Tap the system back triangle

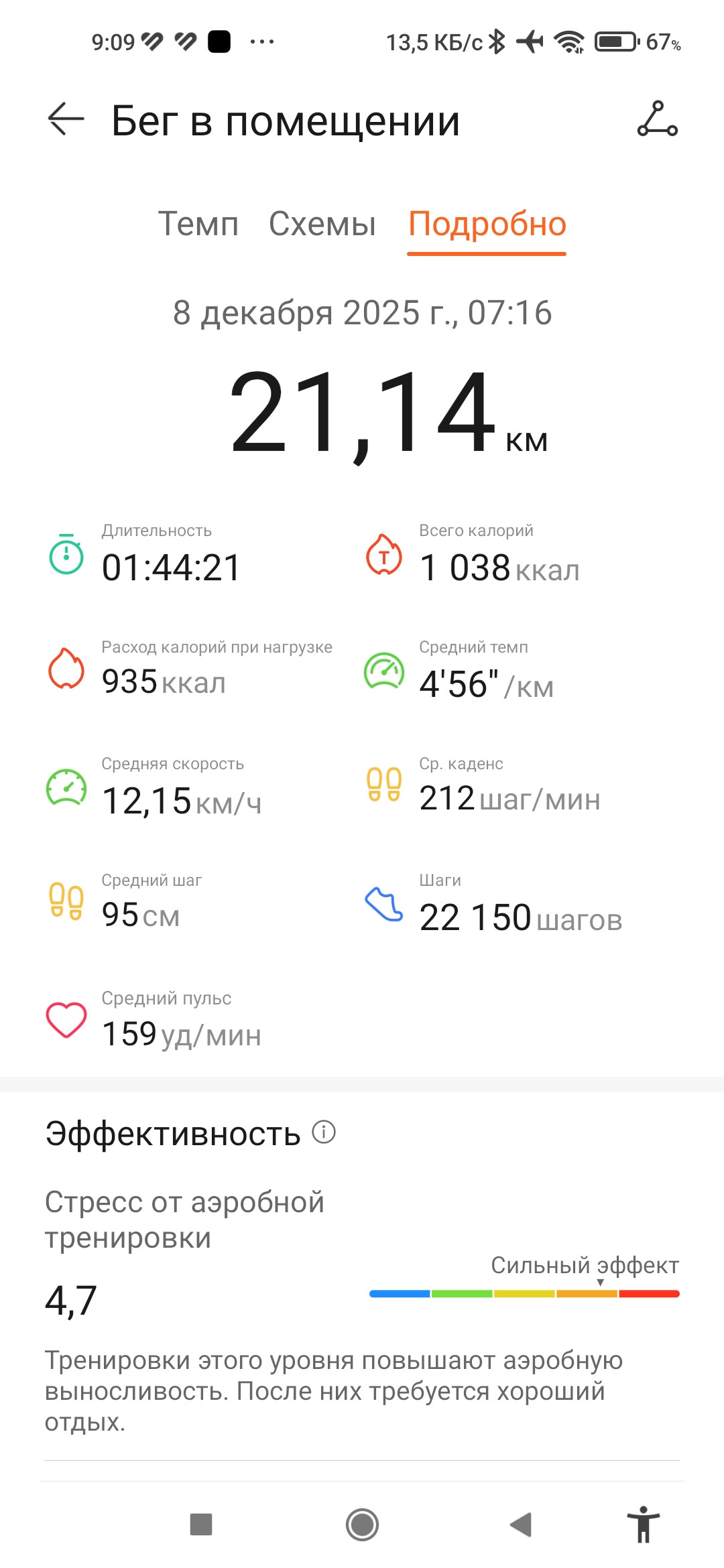[x=521, y=1524]
